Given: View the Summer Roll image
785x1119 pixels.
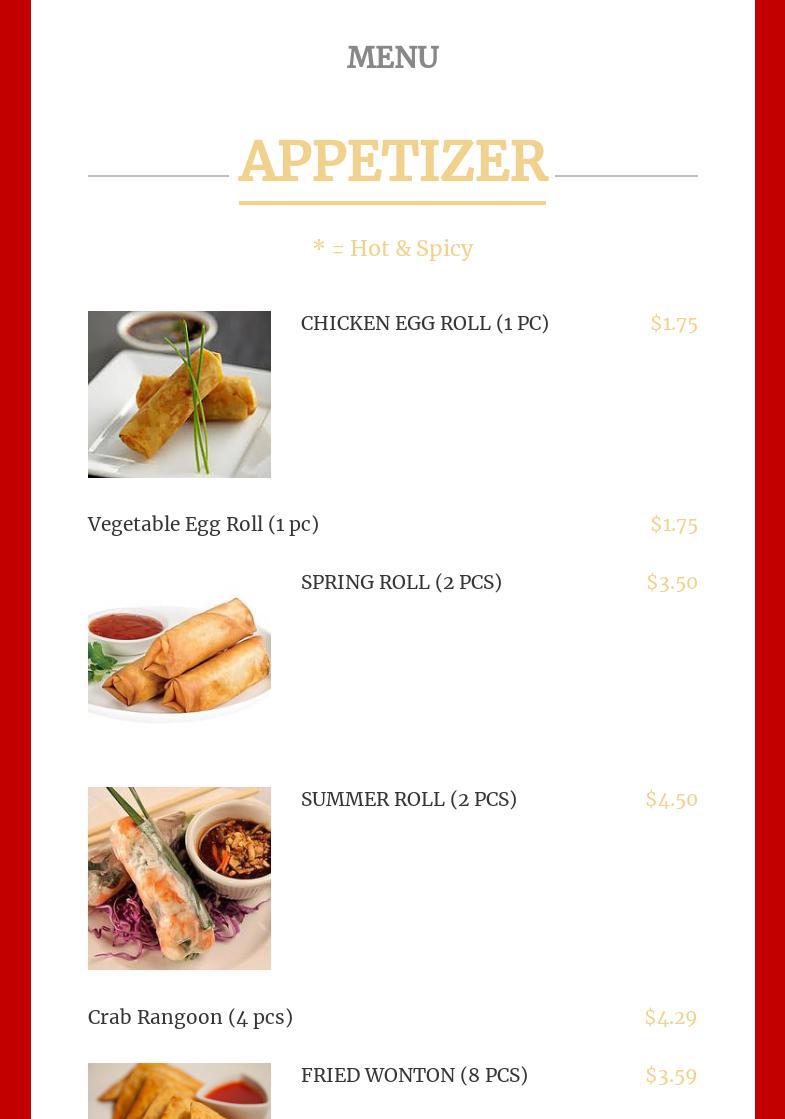Looking at the screenshot, I should [x=179, y=878].
